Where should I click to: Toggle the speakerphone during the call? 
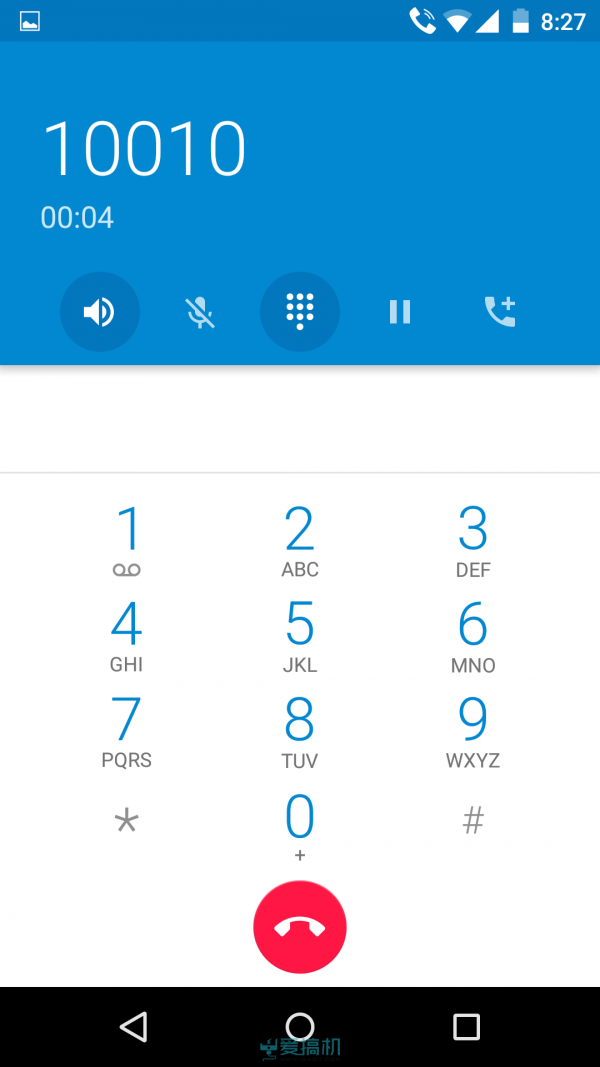coord(100,312)
